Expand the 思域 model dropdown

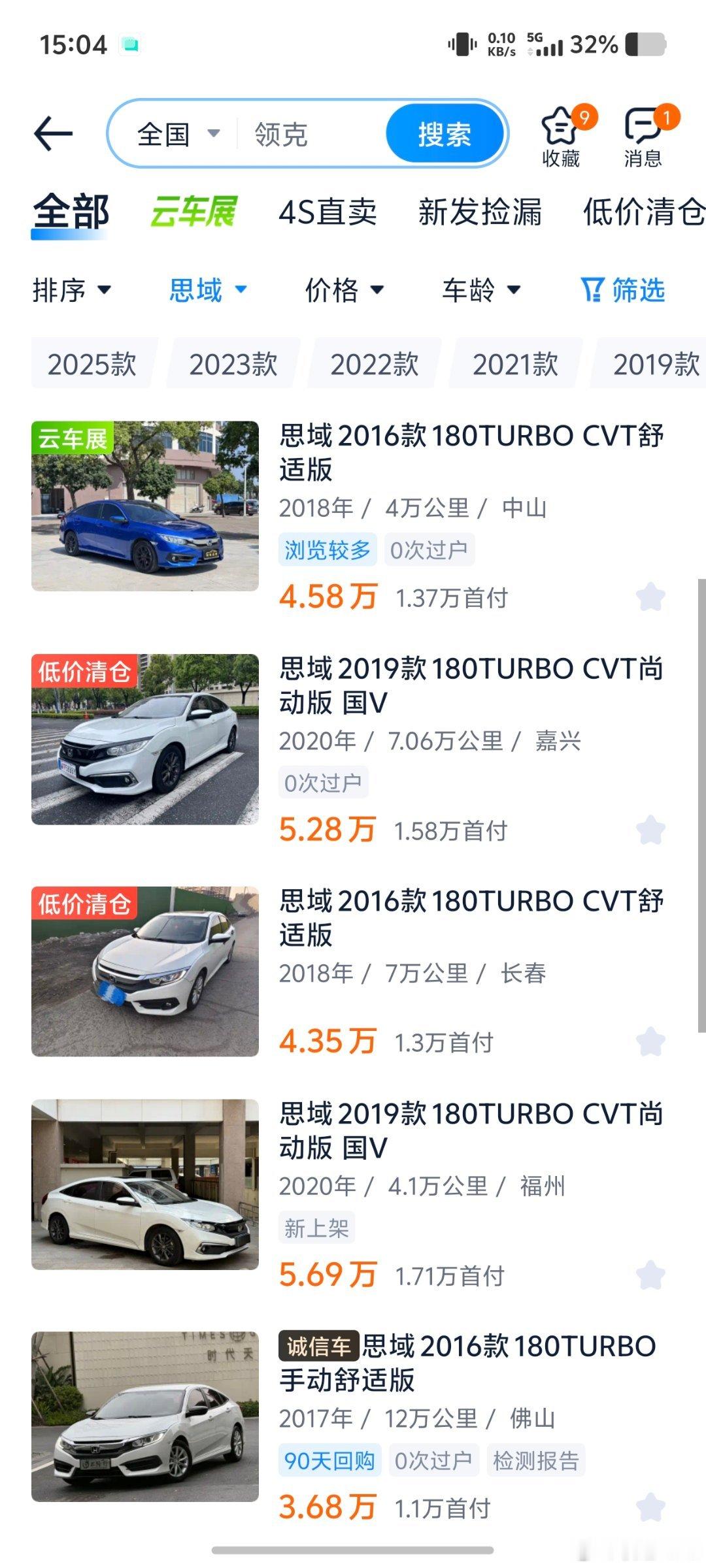tap(208, 289)
